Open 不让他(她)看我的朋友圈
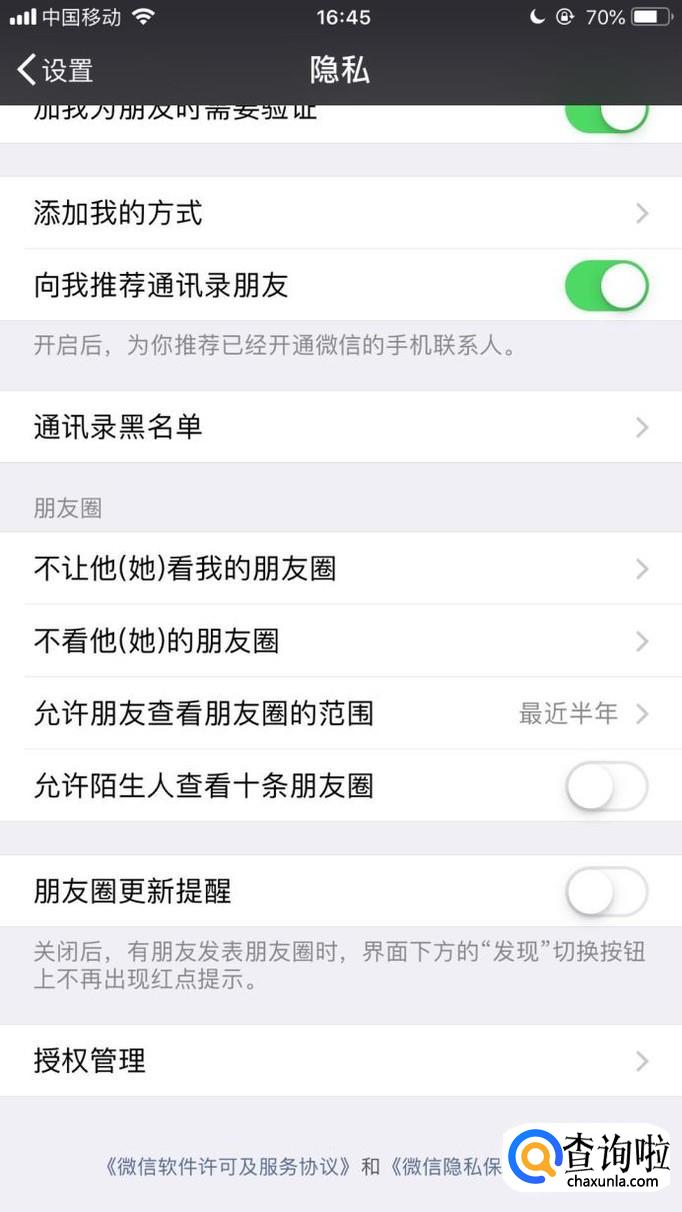Viewport: 682px width, 1212px height. click(340, 569)
